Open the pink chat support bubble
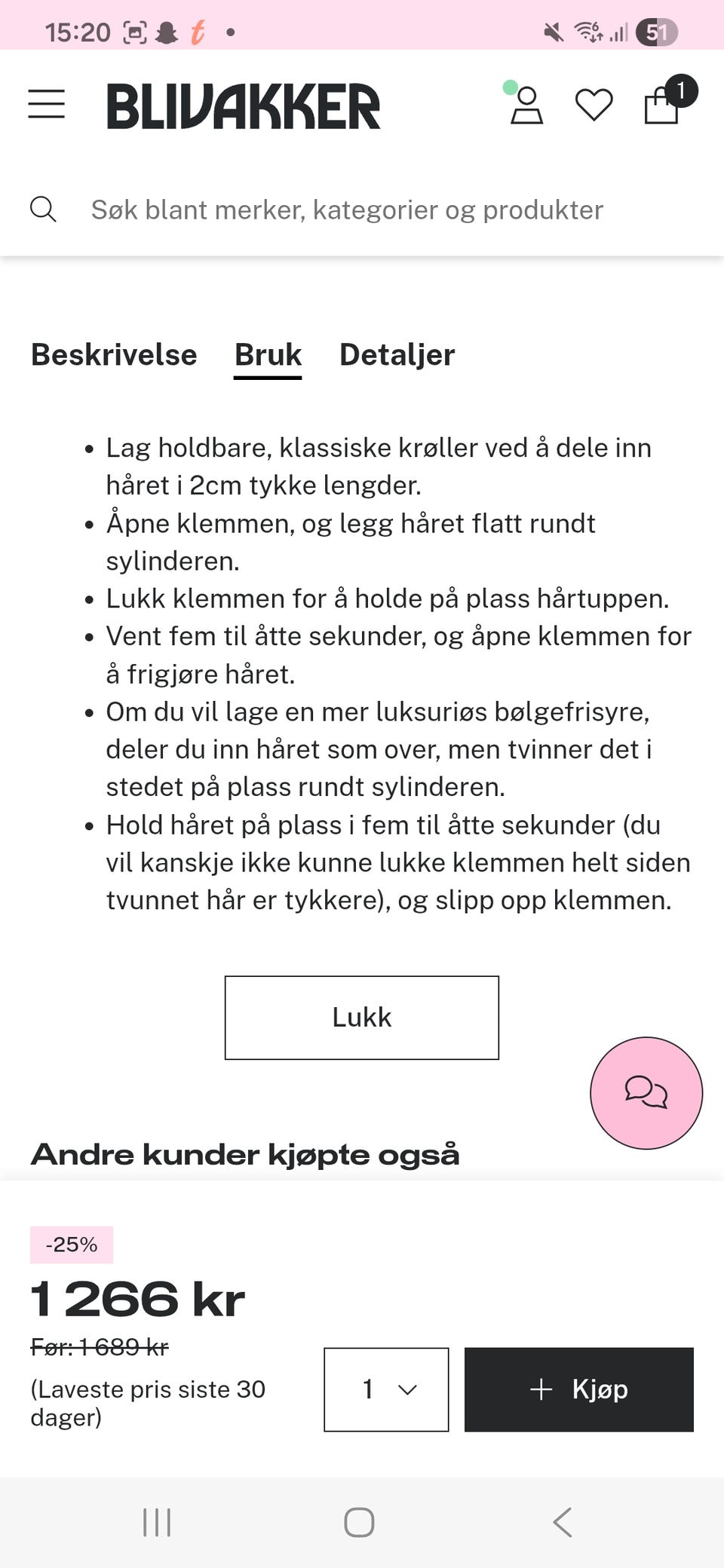 646,1092
